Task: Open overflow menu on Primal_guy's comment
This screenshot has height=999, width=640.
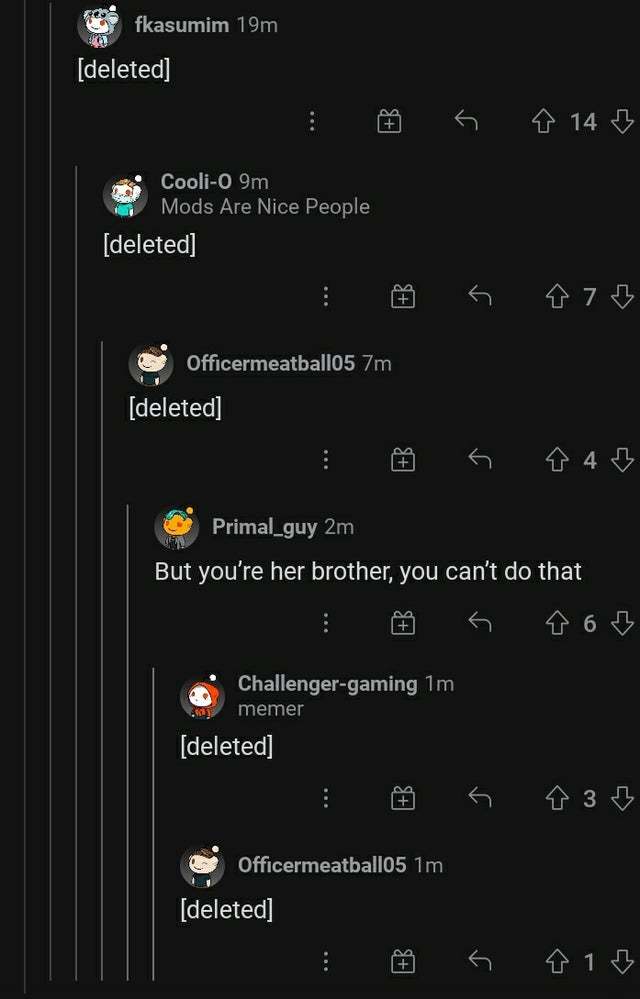Action: [x=325, y=624]
